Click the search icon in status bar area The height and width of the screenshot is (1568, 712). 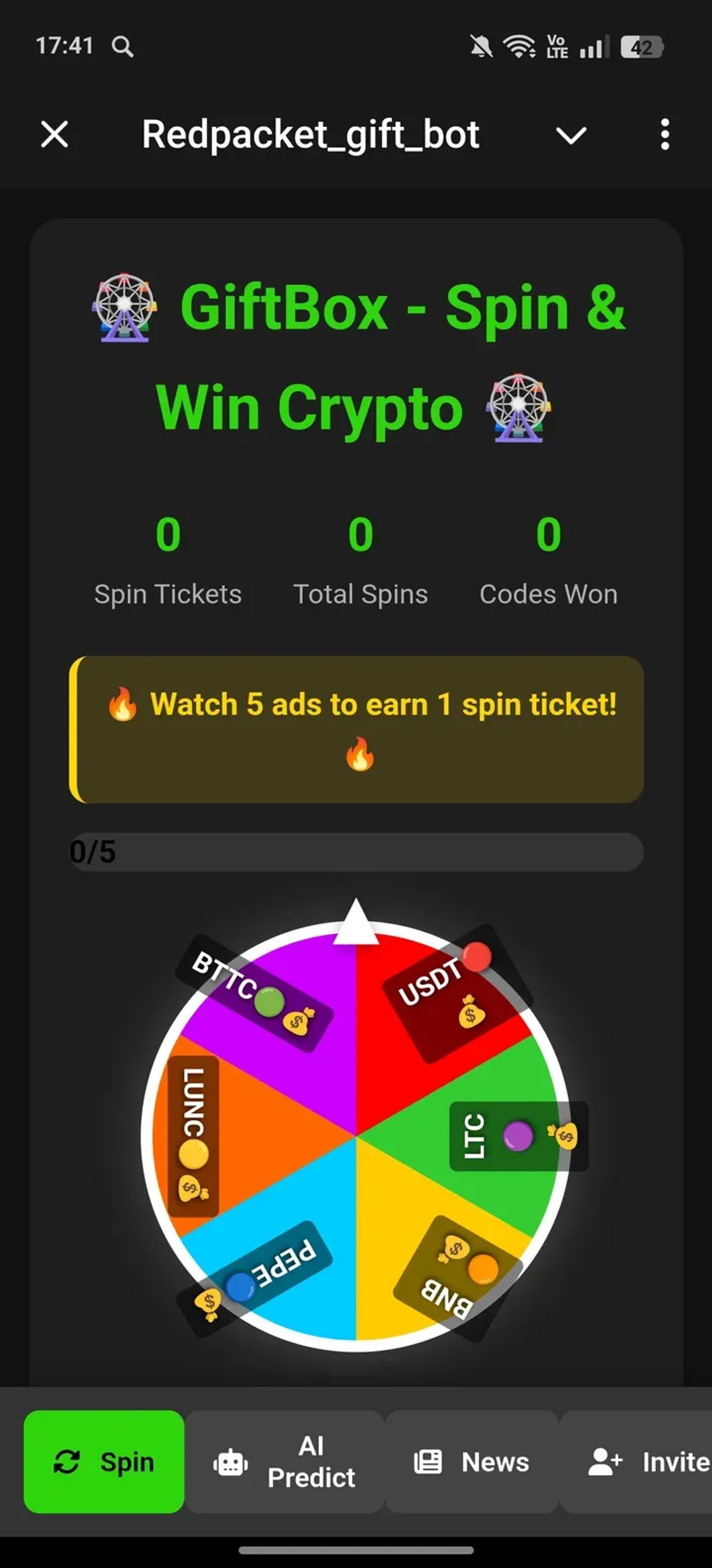122,46
